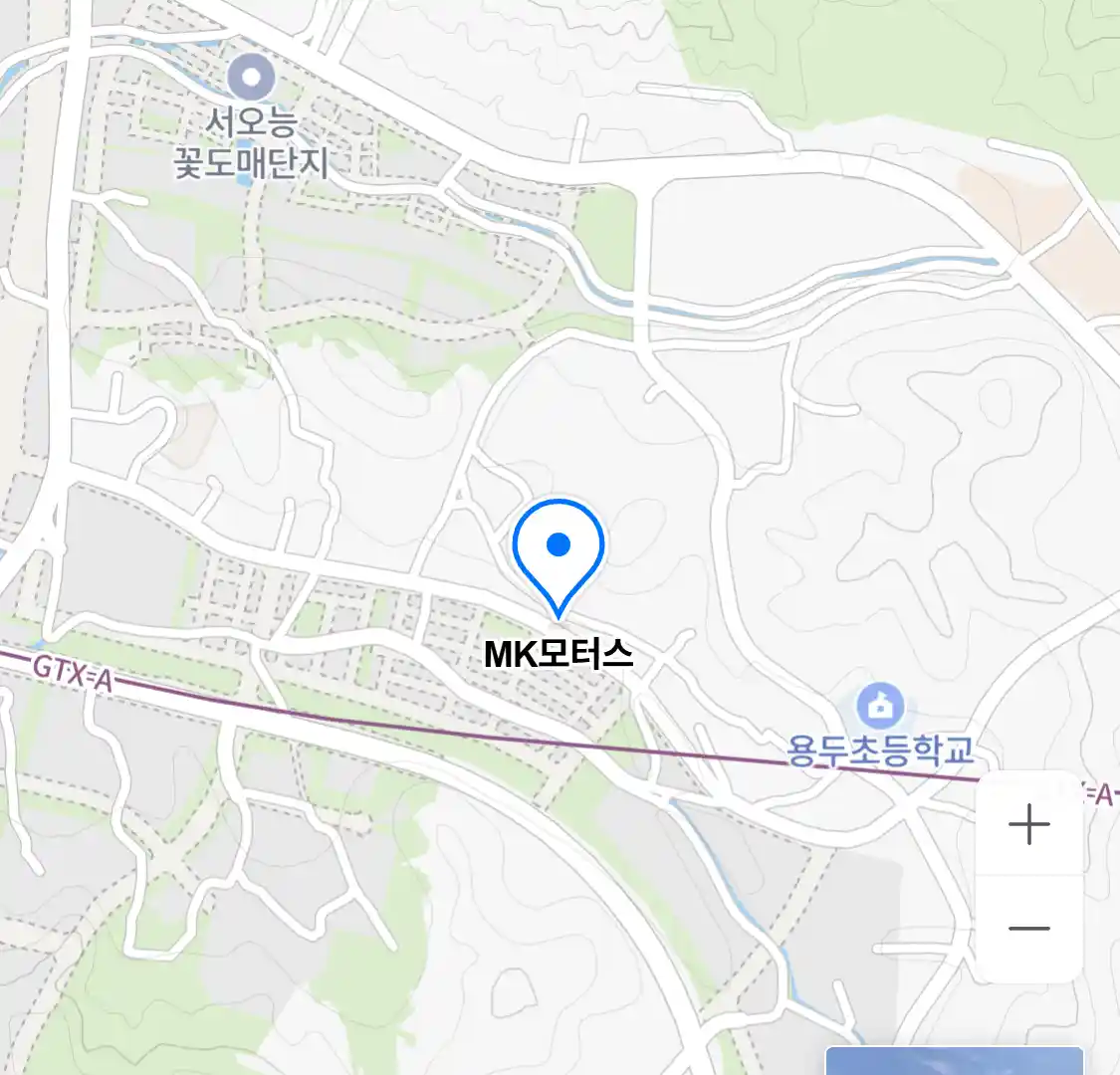Zoom out of the map
Image resolution: width=1120 pixels, height=1075 pixels.
click(1028, 929)
